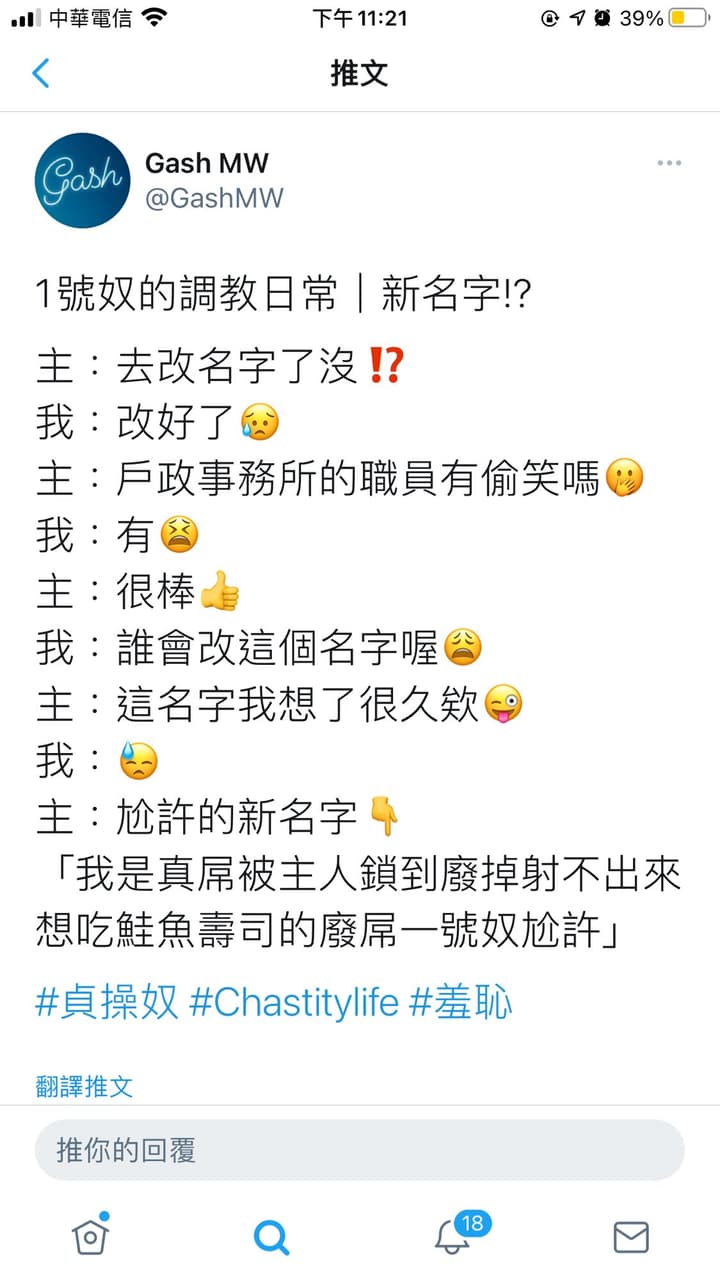The image size is (720, 1280).
Task: Open the Messages envelope tab
Action: (630, 1238)
